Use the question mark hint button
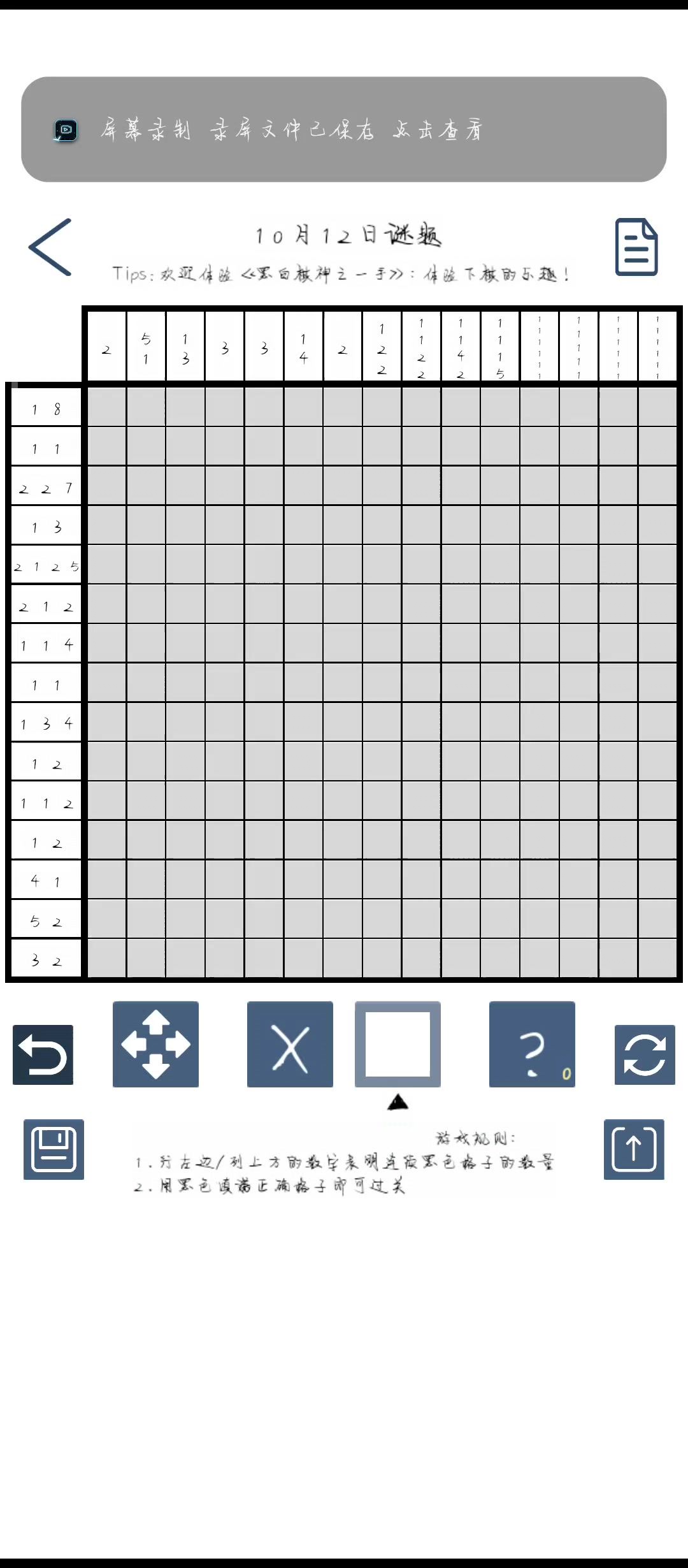The height and width of the screenshot is (1568, 688). click(532, 1044)
